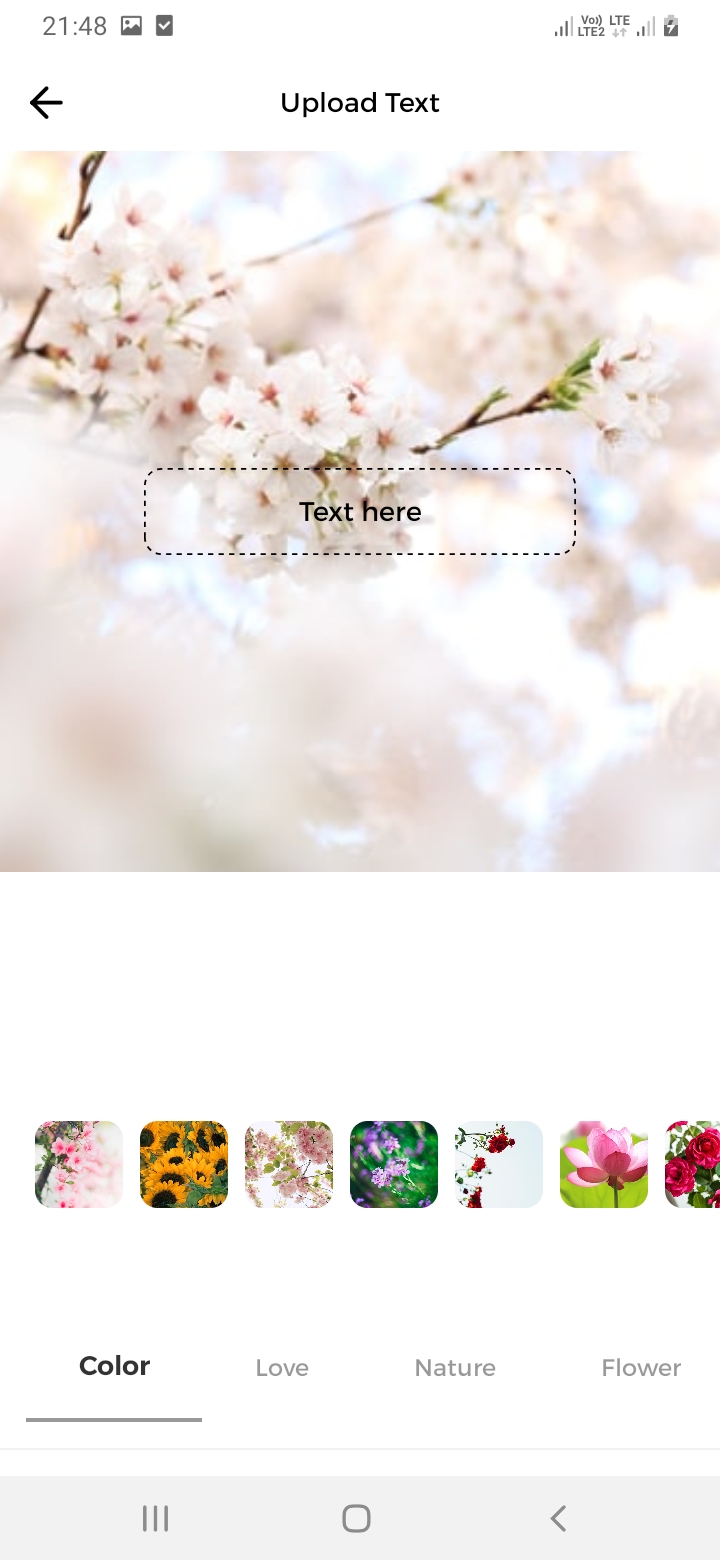This screenshot has width=720, height=1560.
Task: Go back from Upload Text screen
Action: [x=46, y=103]
